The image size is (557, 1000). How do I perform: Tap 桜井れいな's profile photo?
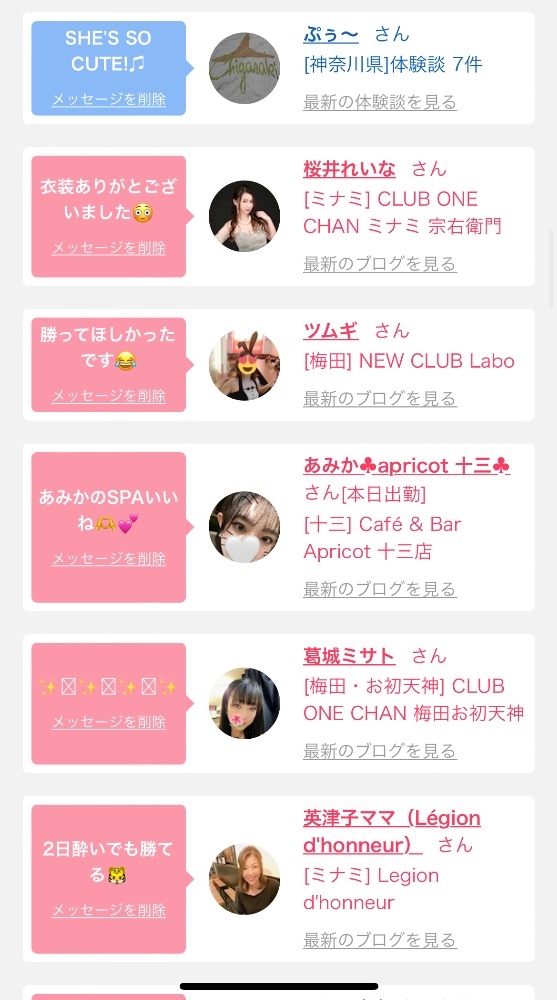click(x=244, y=216)
